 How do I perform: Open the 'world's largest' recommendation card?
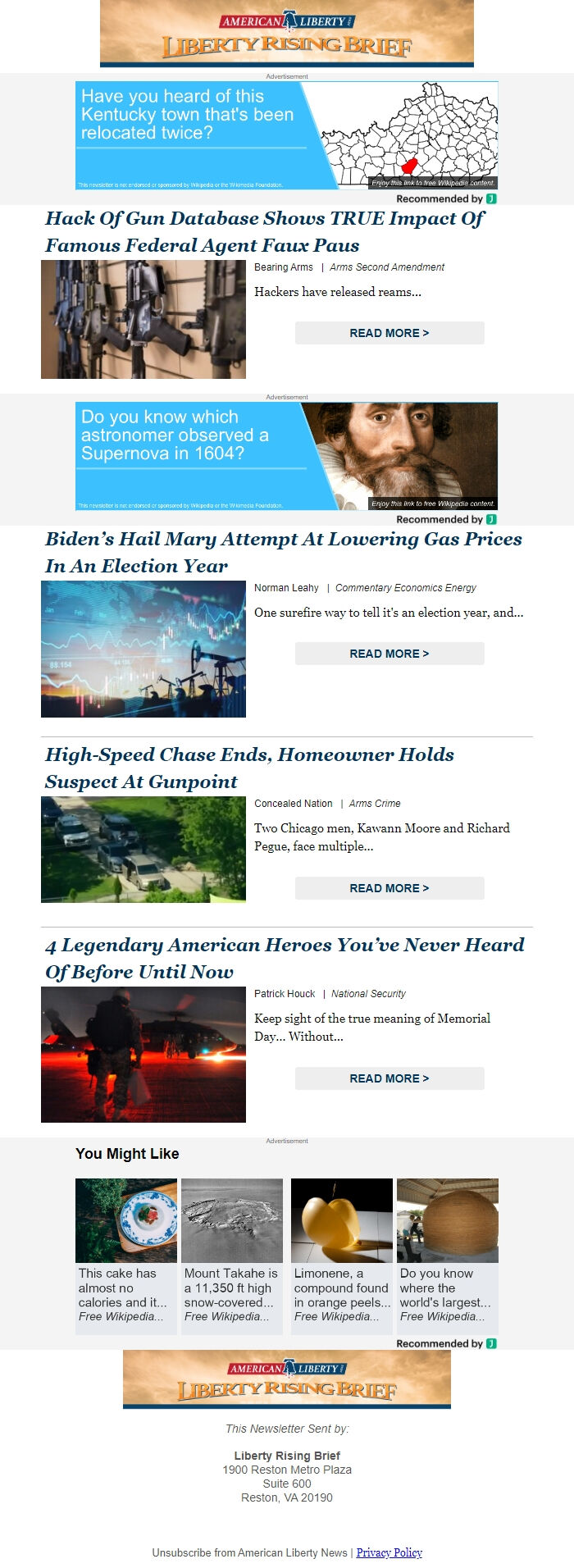pyautogui.click(x=448, y=1255)
